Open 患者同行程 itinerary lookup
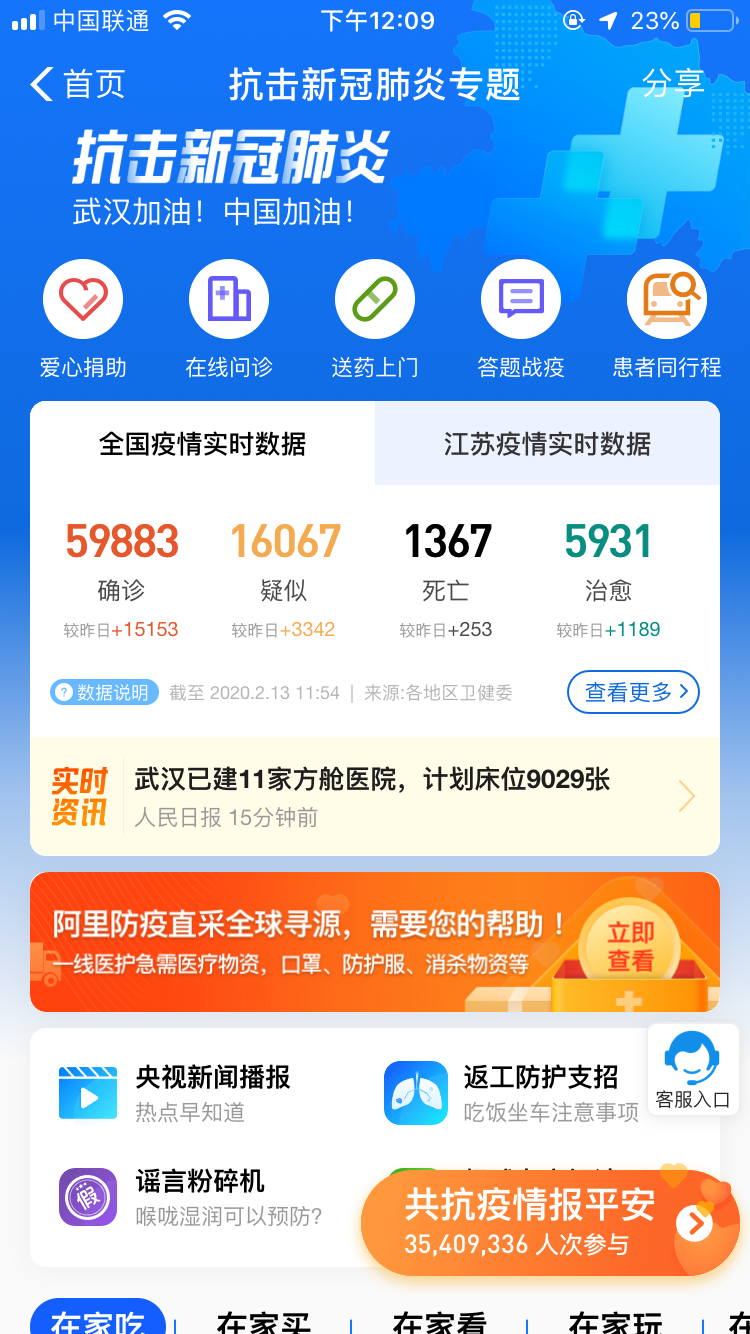750x1334 pixels. tap(667, 320)
